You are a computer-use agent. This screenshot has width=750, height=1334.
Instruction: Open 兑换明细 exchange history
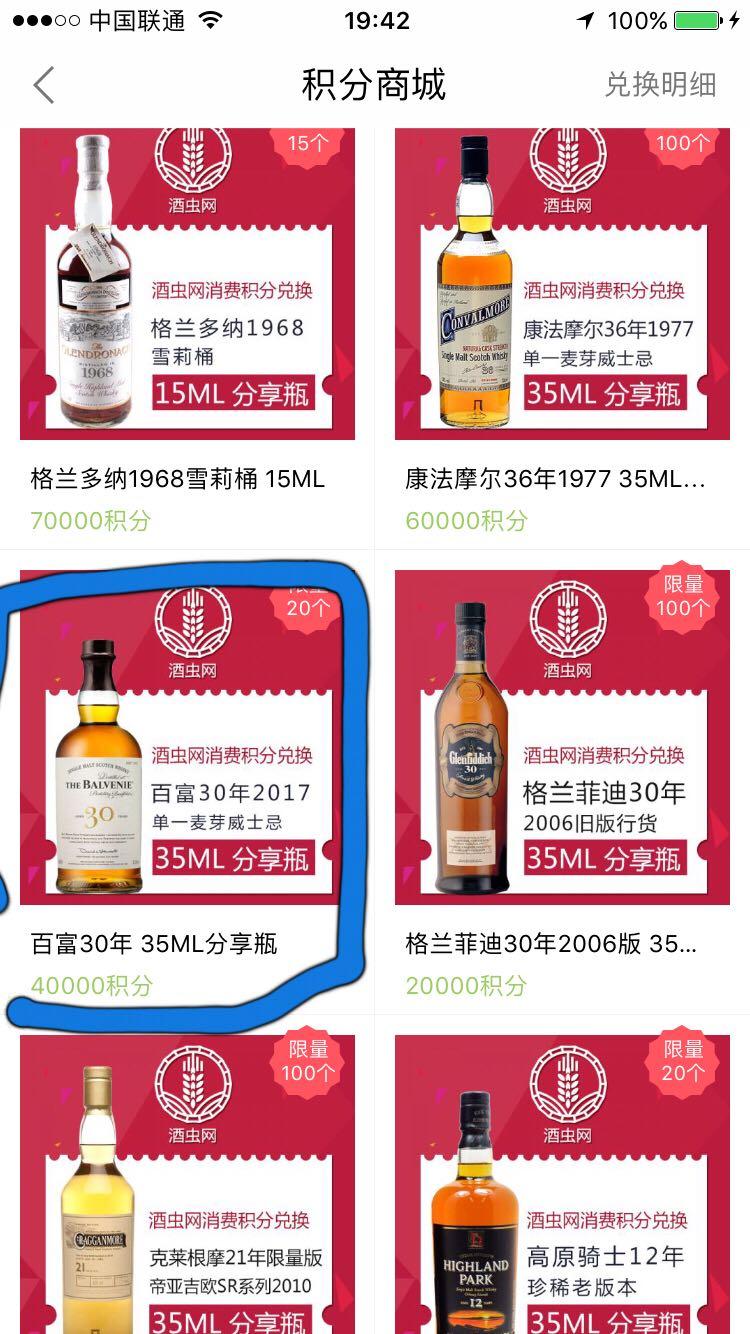[x=662, y=85]
